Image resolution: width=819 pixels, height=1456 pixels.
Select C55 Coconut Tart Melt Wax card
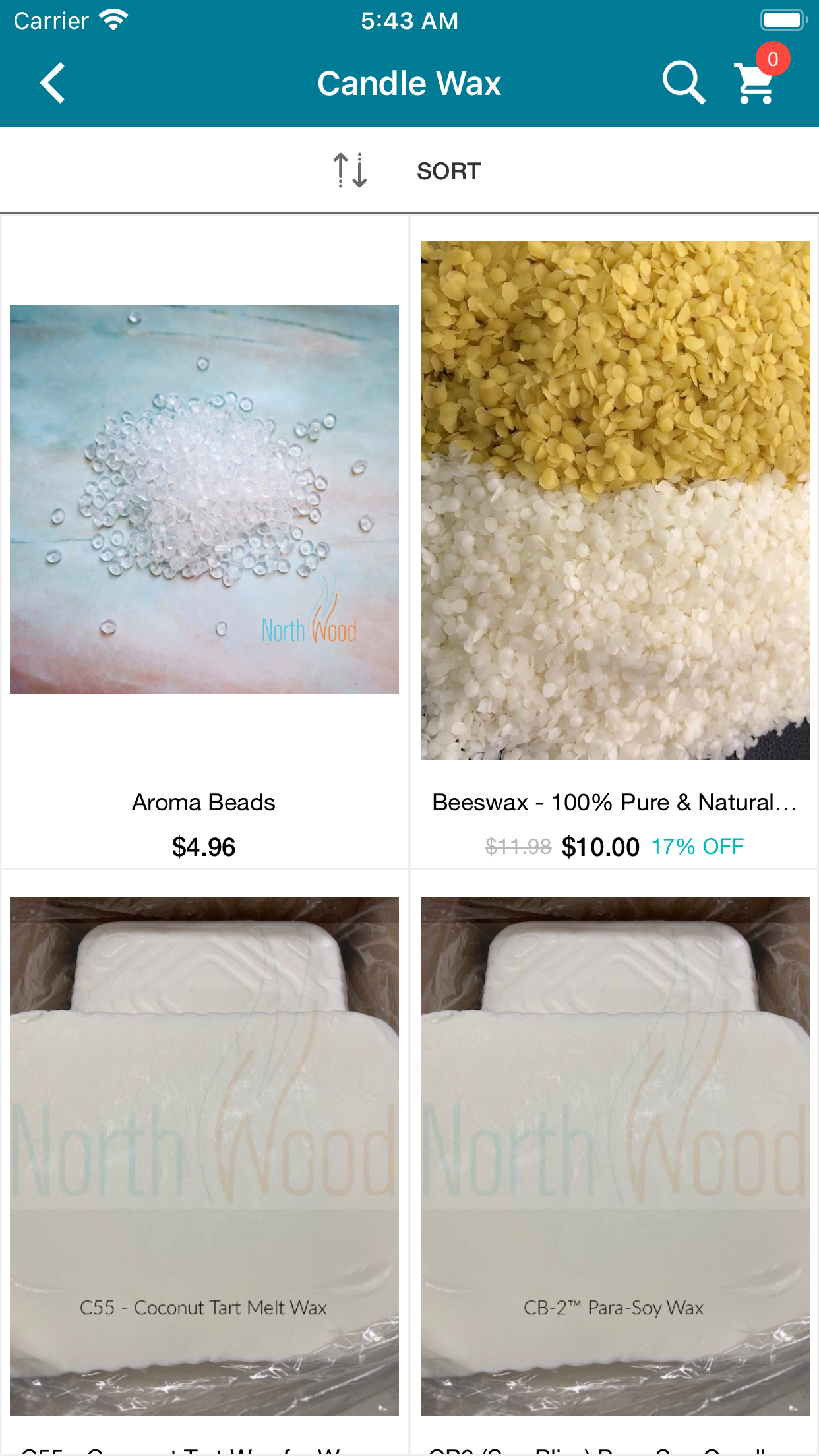204,1154
